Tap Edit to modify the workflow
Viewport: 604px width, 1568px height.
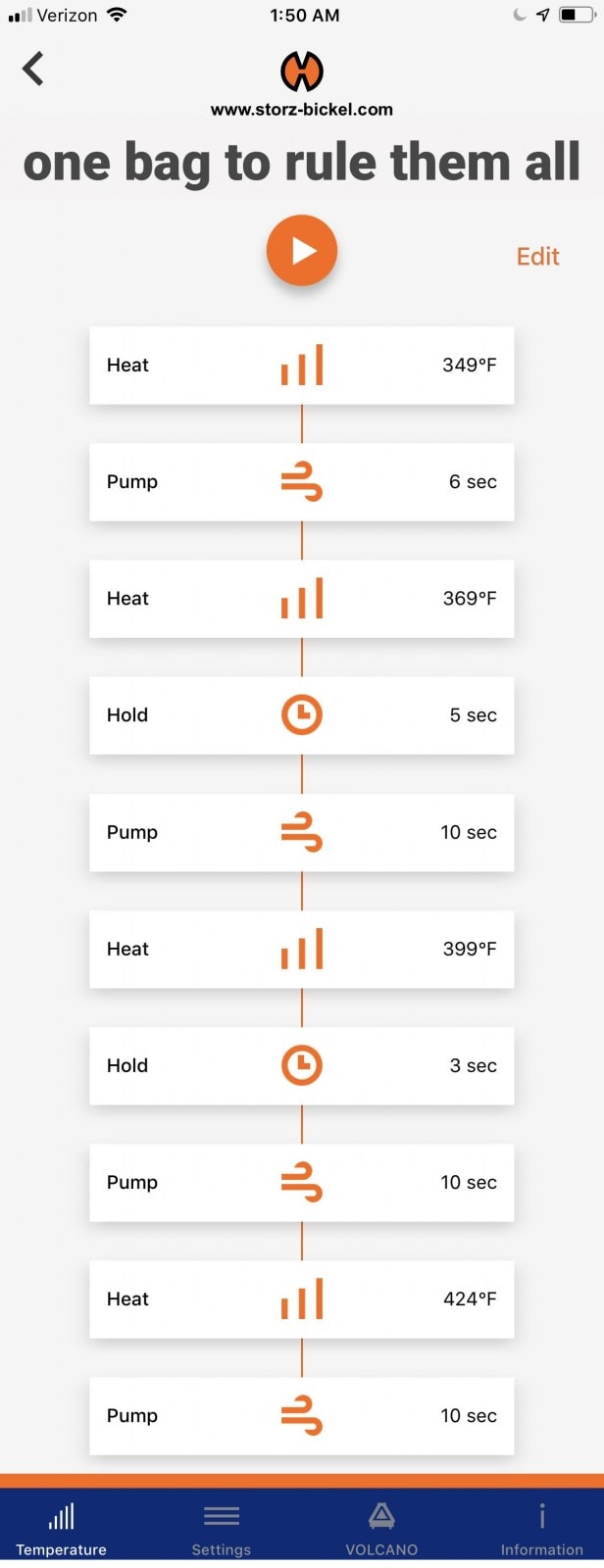click(537, 257)
